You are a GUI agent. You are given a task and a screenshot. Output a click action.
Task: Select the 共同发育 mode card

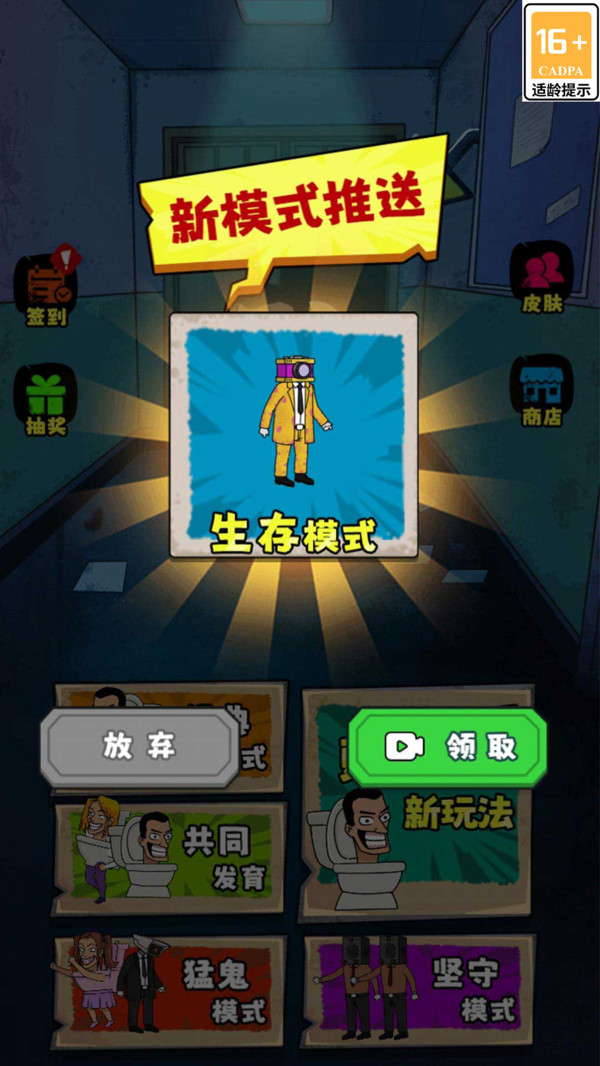point(170,859)
